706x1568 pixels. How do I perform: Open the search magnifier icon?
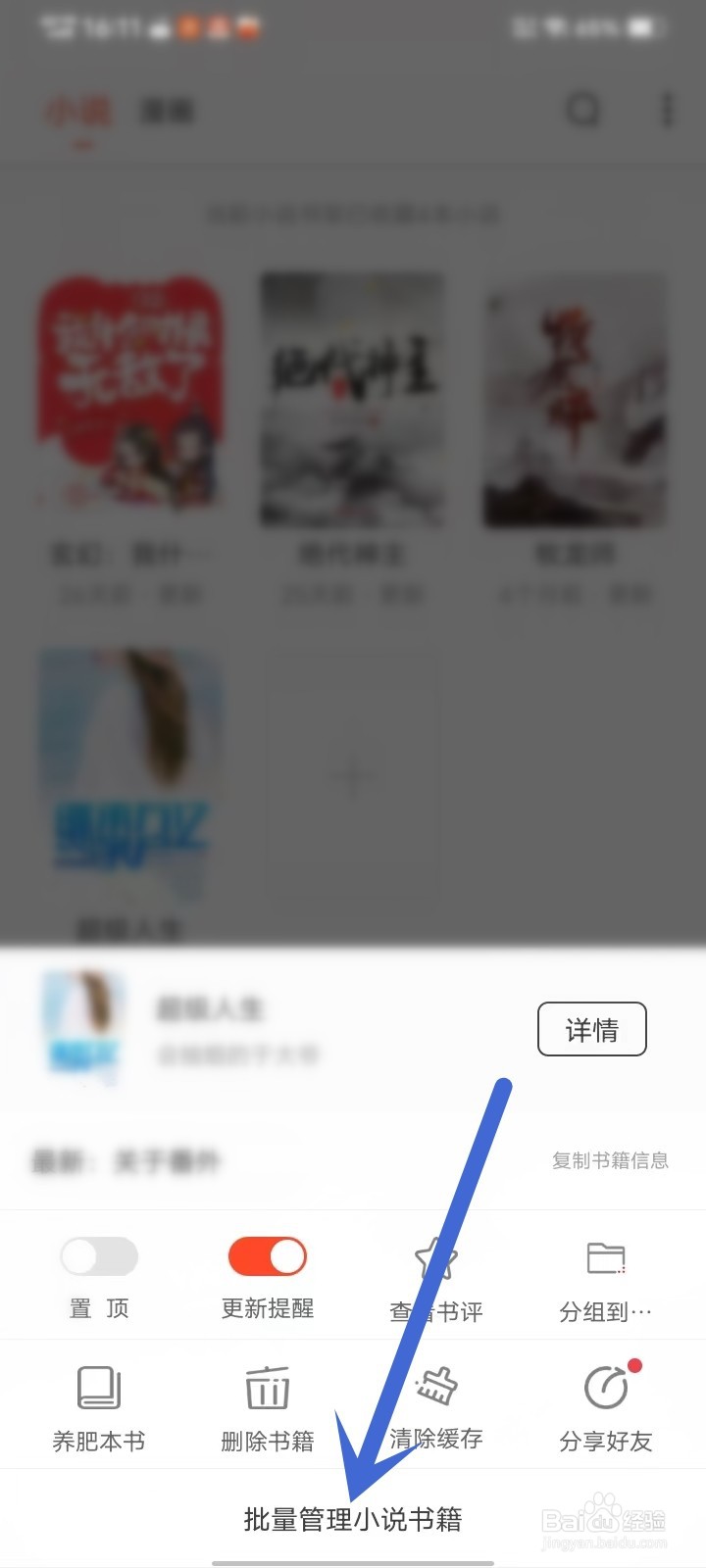(585, 111)
